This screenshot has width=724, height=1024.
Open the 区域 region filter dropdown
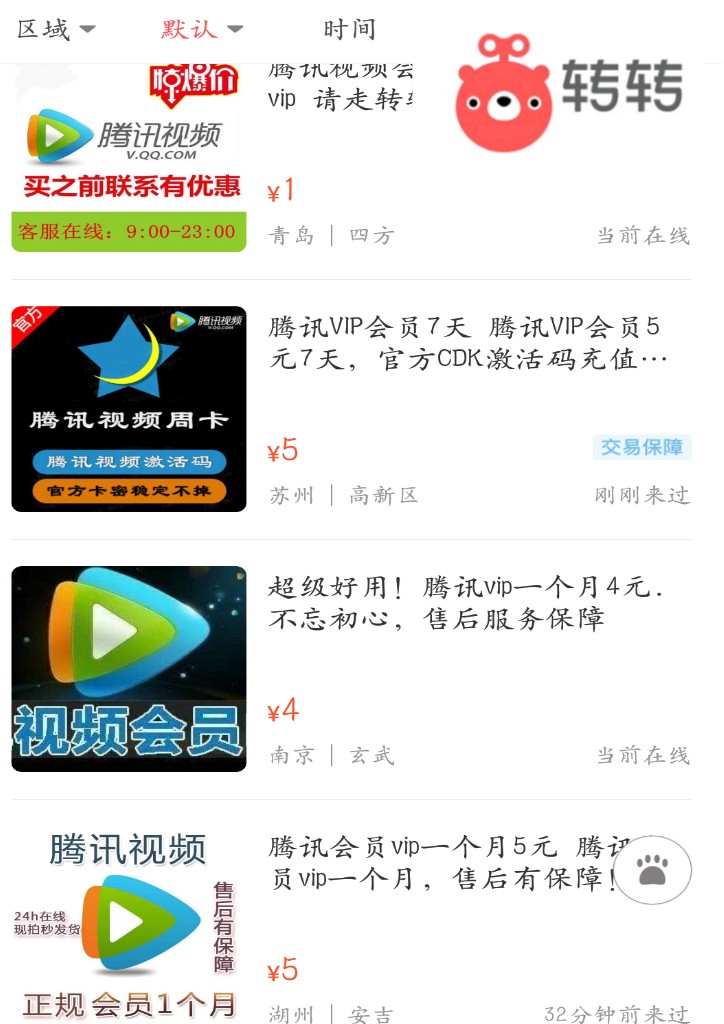[40, 29]
